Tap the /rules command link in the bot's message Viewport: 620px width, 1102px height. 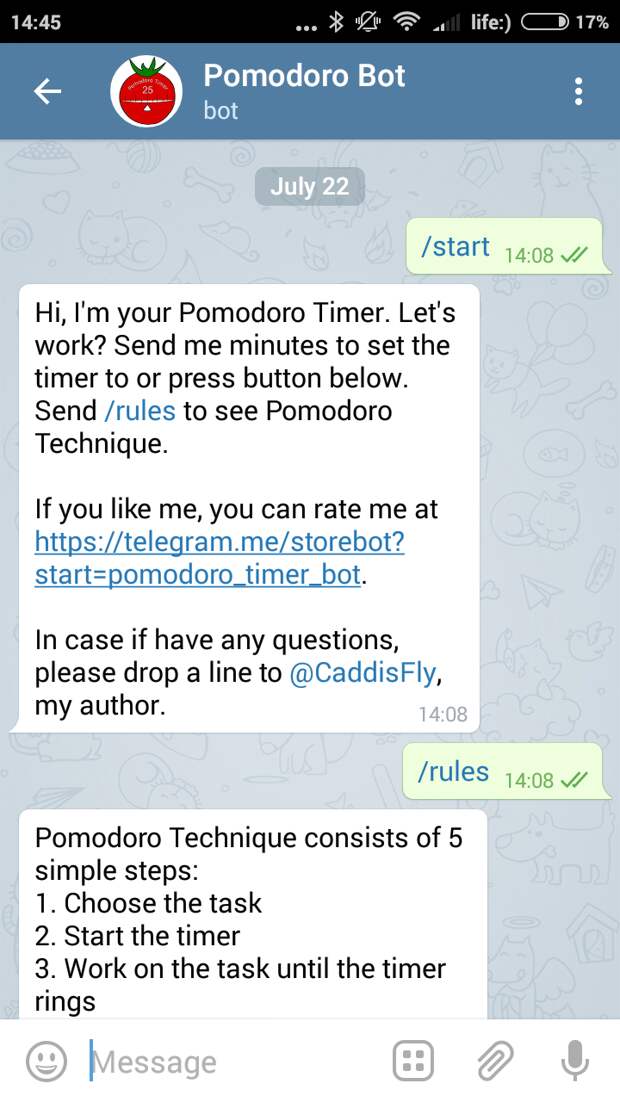[x=139, y=410]
